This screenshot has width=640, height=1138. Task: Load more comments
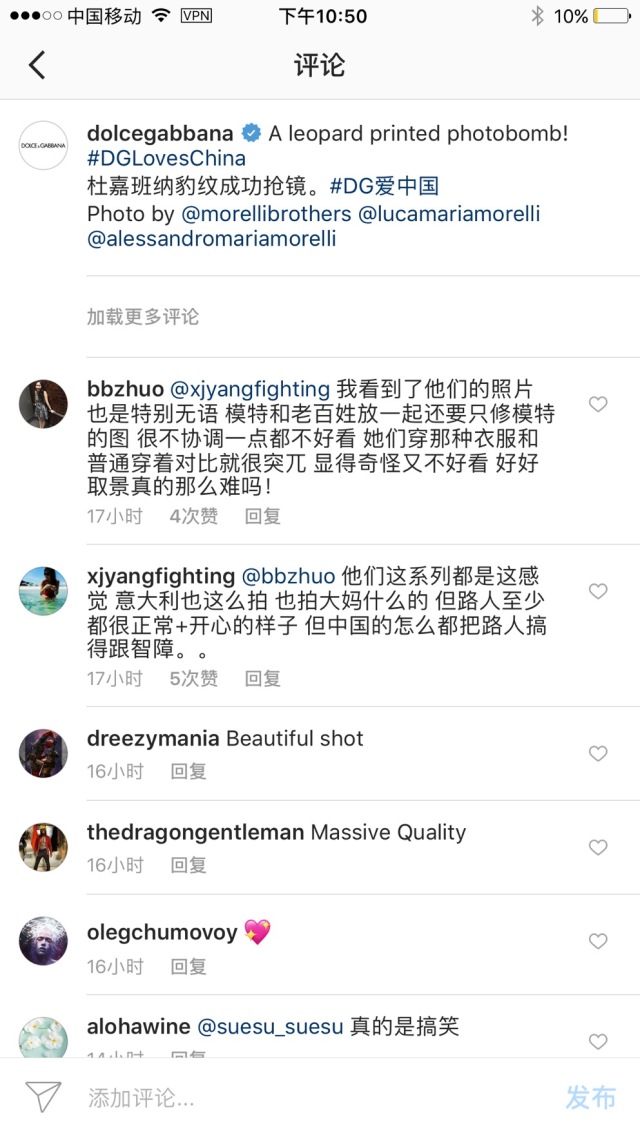[143, 317]
